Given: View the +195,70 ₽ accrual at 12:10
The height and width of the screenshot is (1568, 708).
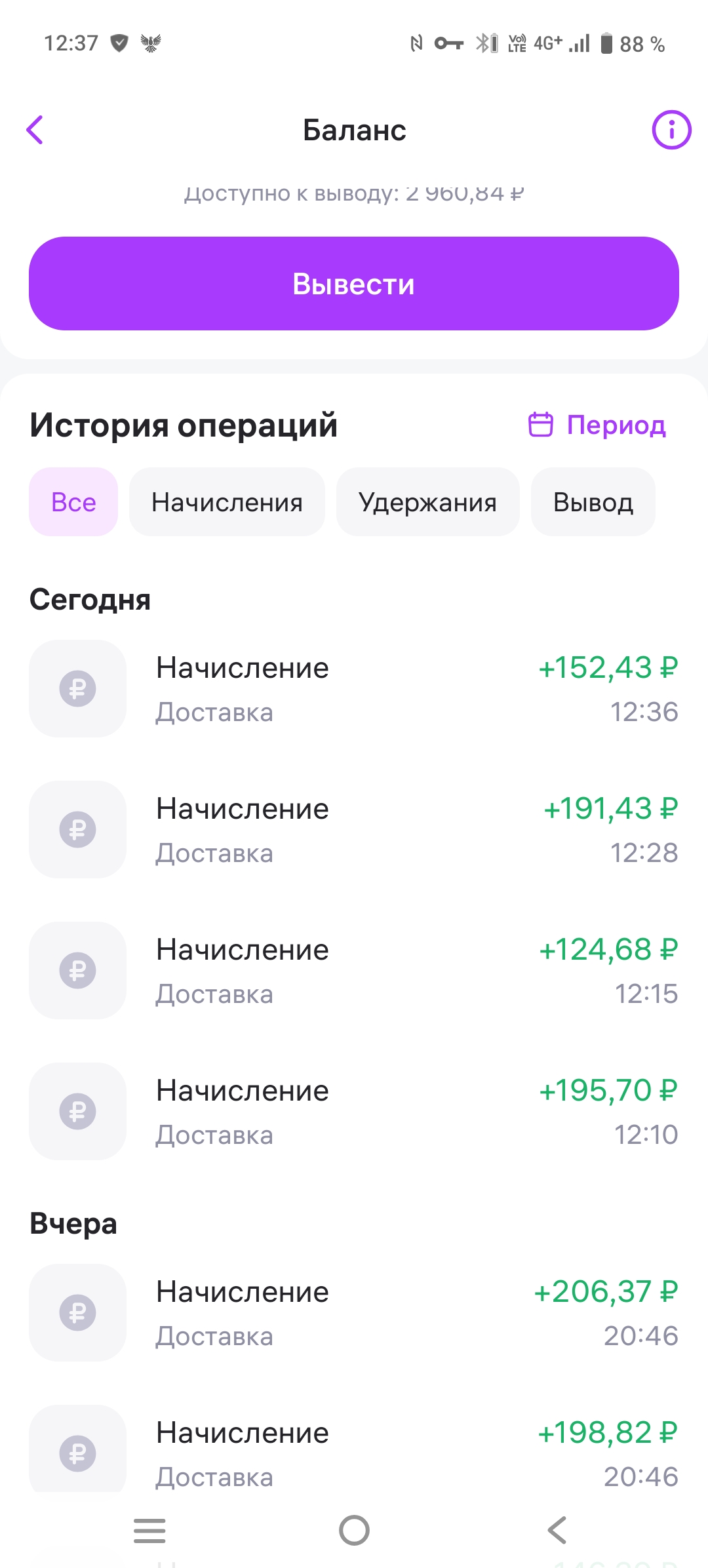Looking at the screenshot, I should point(354,1112).
